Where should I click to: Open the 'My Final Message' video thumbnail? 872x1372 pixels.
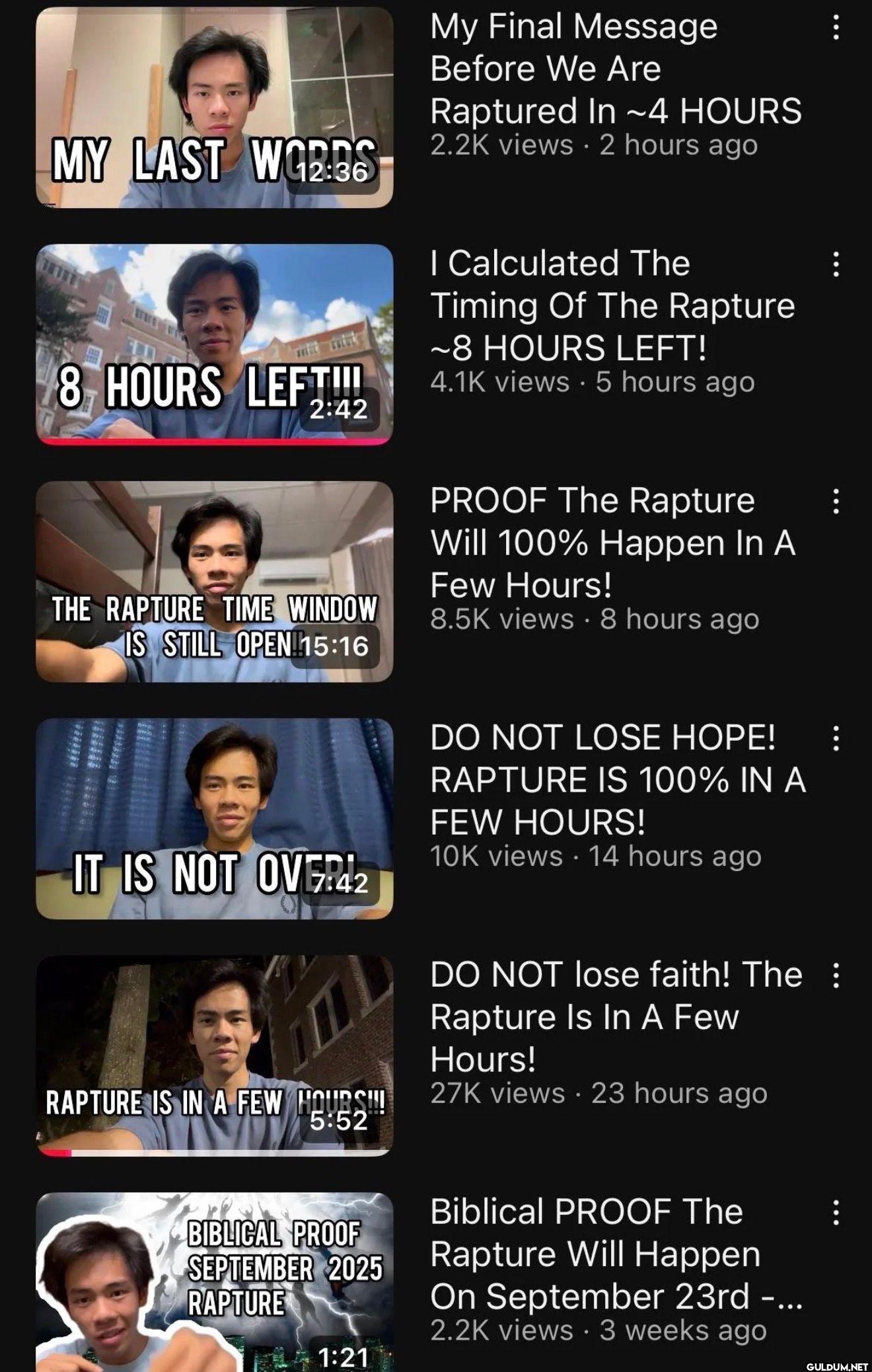coord(214,107)
